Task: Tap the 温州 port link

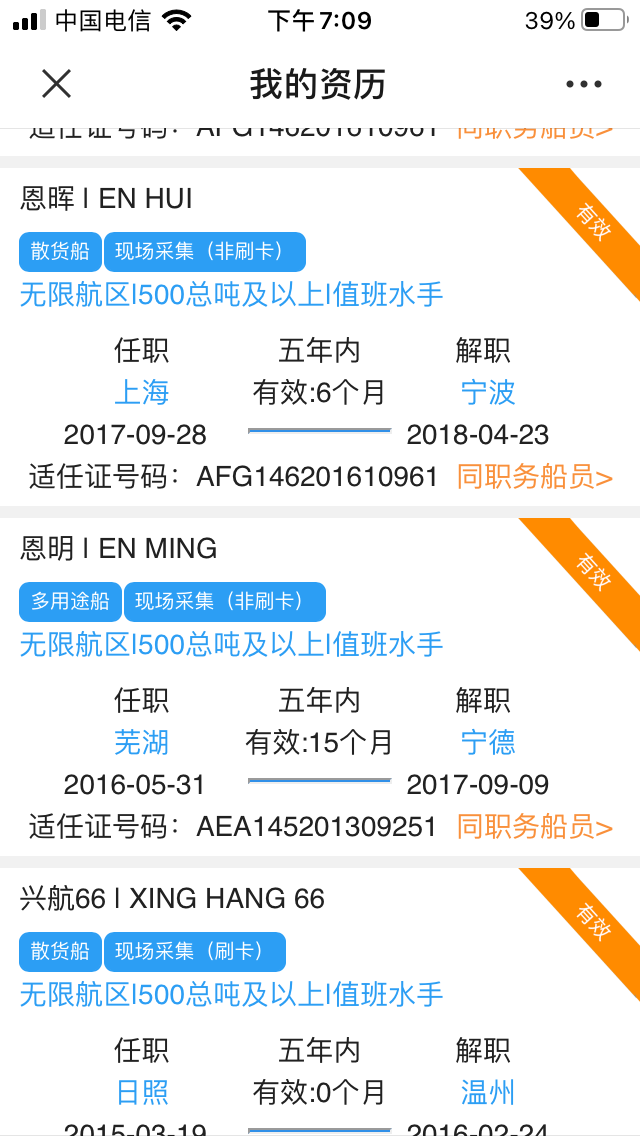Action: click(x=488, y=1093)
